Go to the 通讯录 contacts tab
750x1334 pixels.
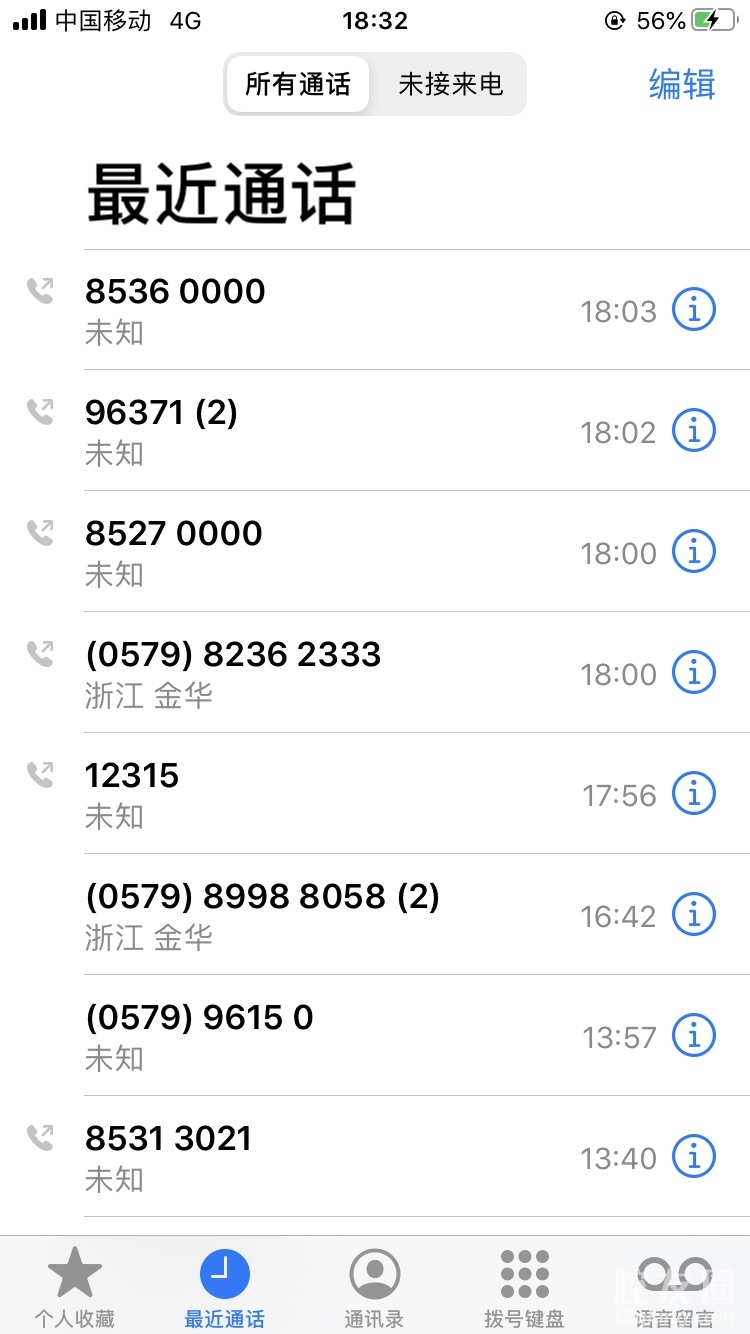click(x=374, y=1287)
